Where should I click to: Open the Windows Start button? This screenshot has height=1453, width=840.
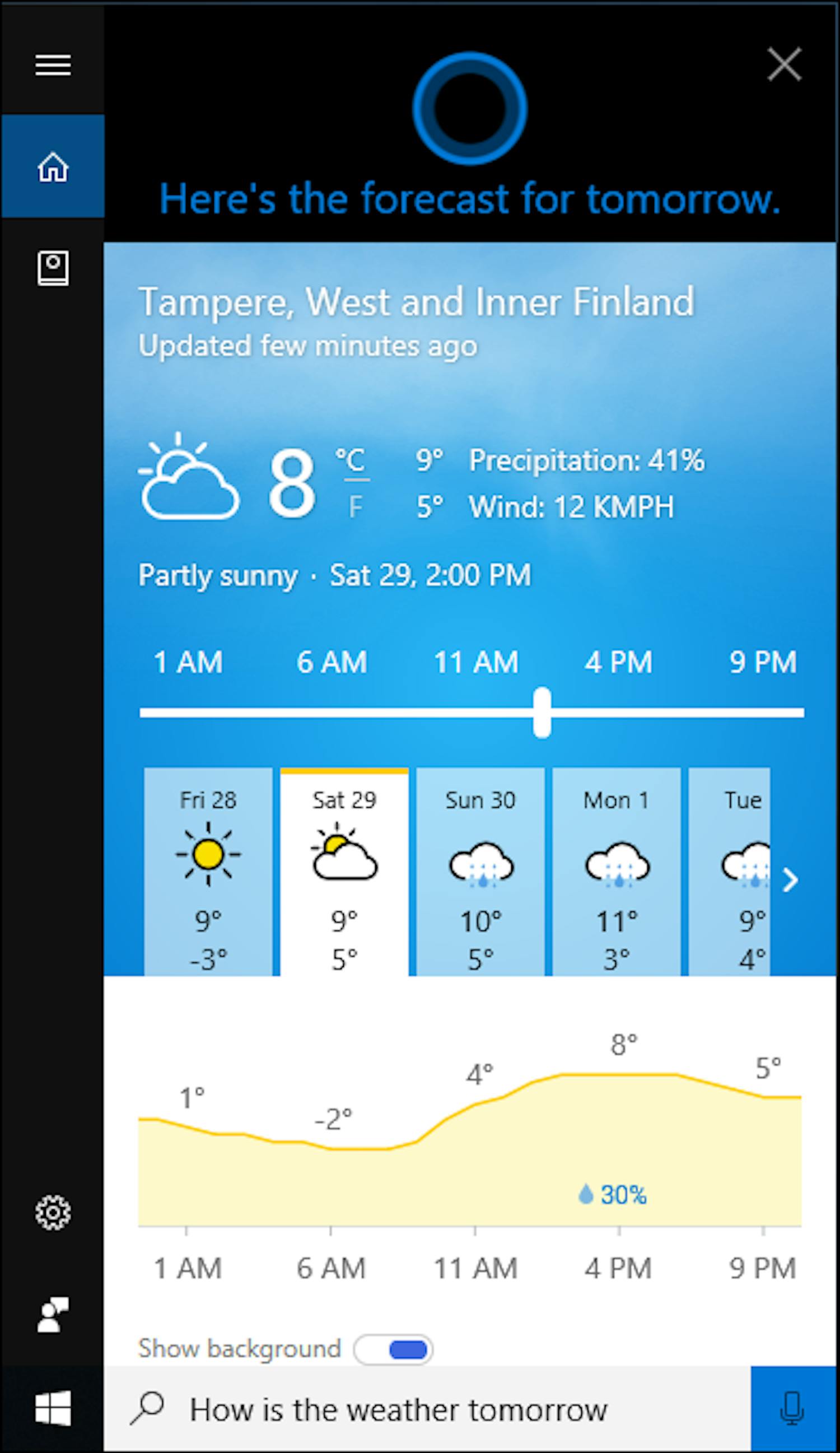coord(53,1409)
